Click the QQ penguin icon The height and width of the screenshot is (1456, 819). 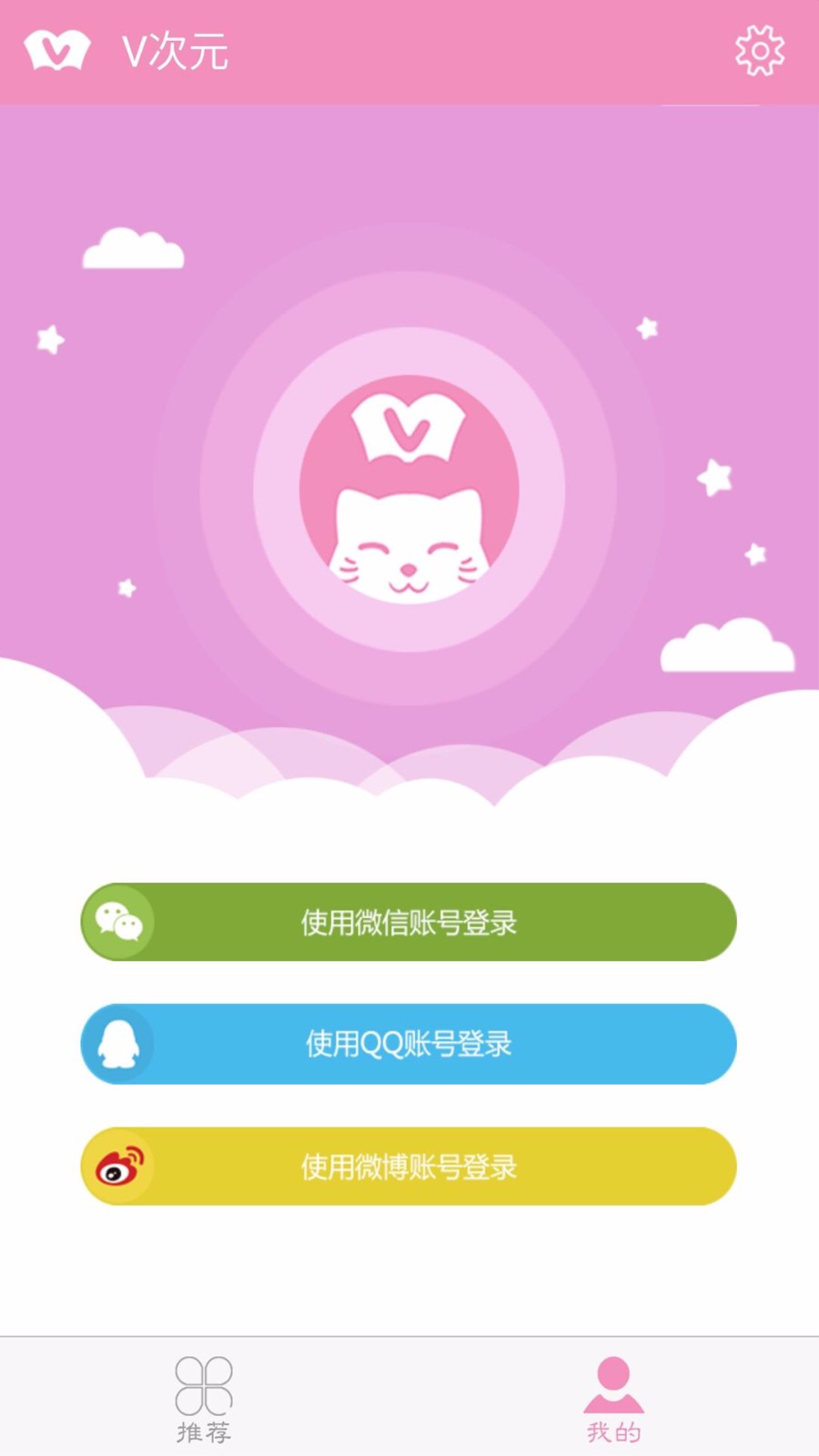pos(119,1045)
